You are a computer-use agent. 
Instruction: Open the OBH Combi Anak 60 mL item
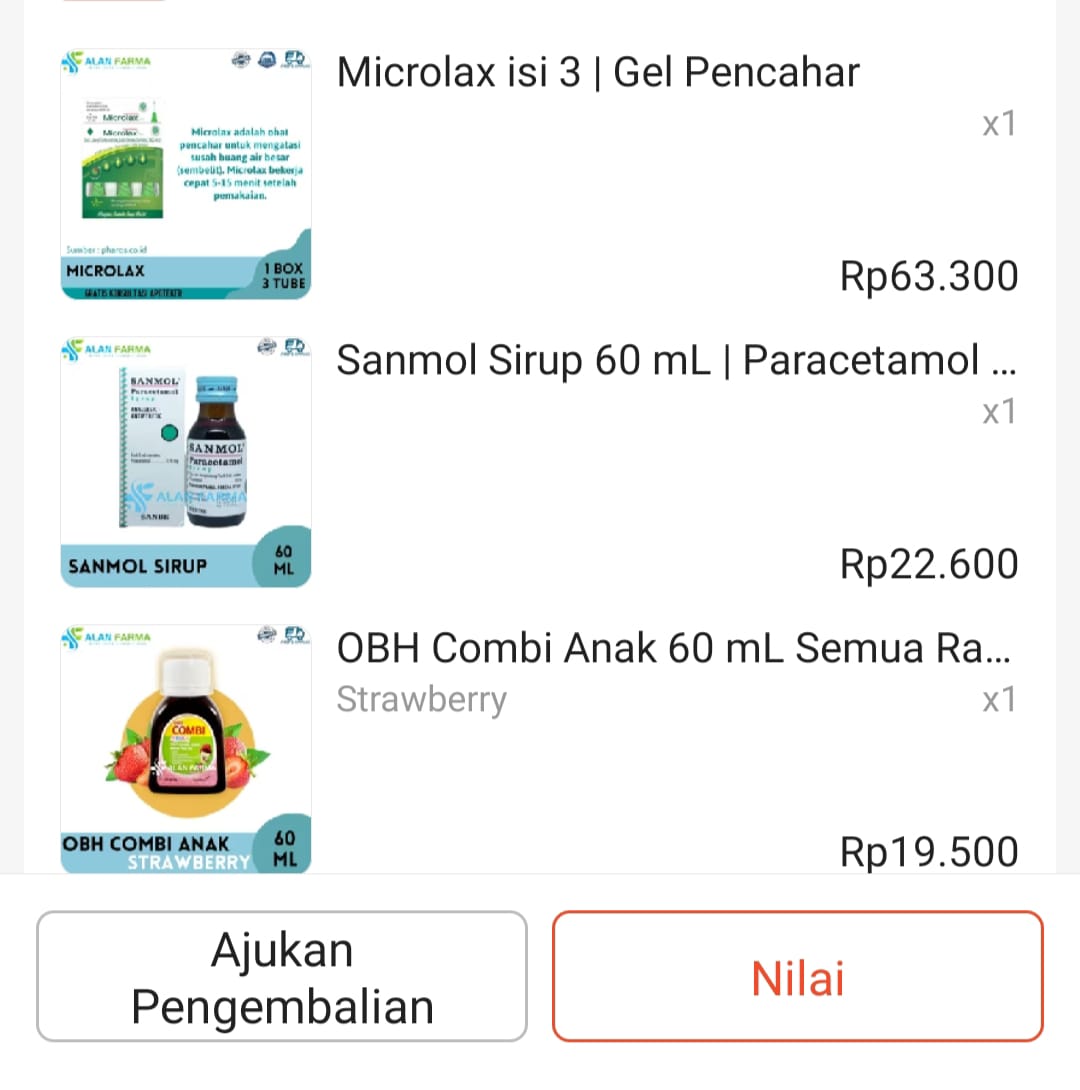(x=673, y=649)
